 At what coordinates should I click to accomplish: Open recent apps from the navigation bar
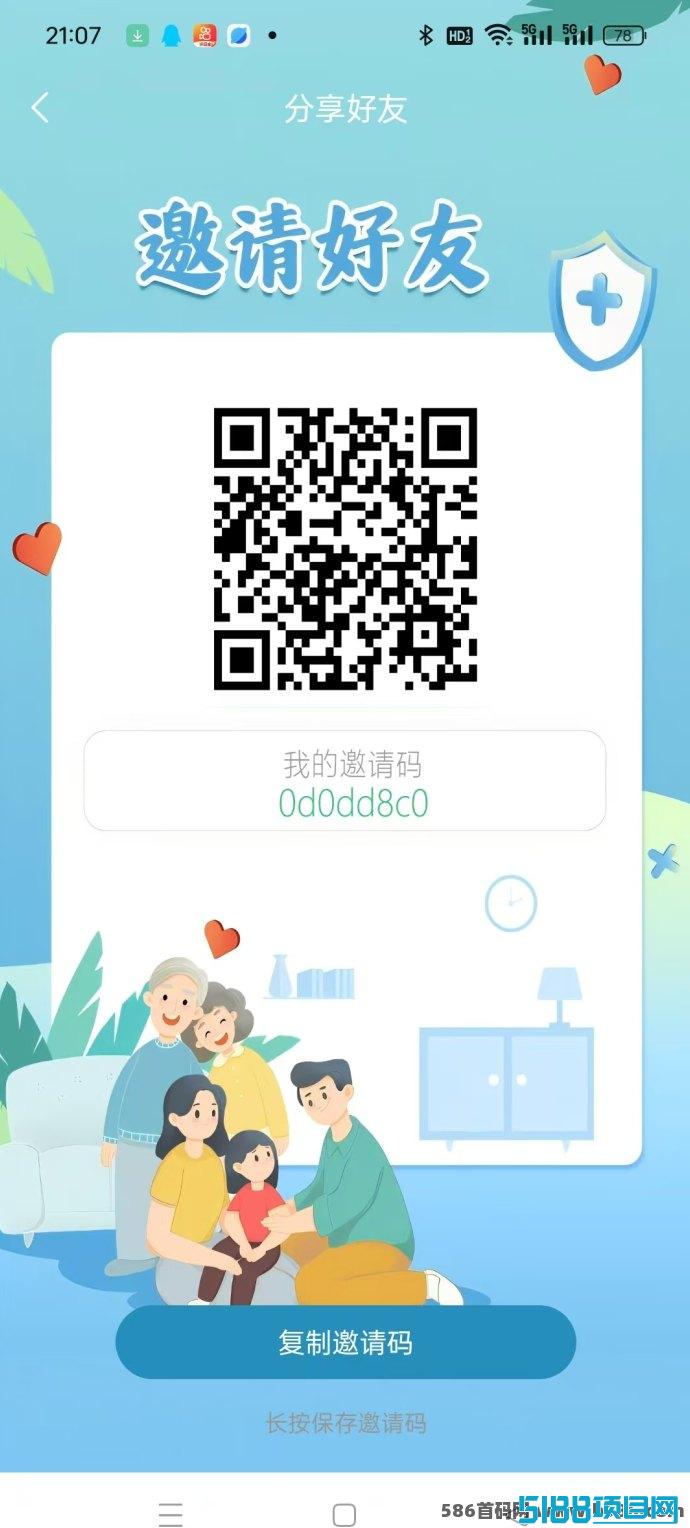point(171,1514)
